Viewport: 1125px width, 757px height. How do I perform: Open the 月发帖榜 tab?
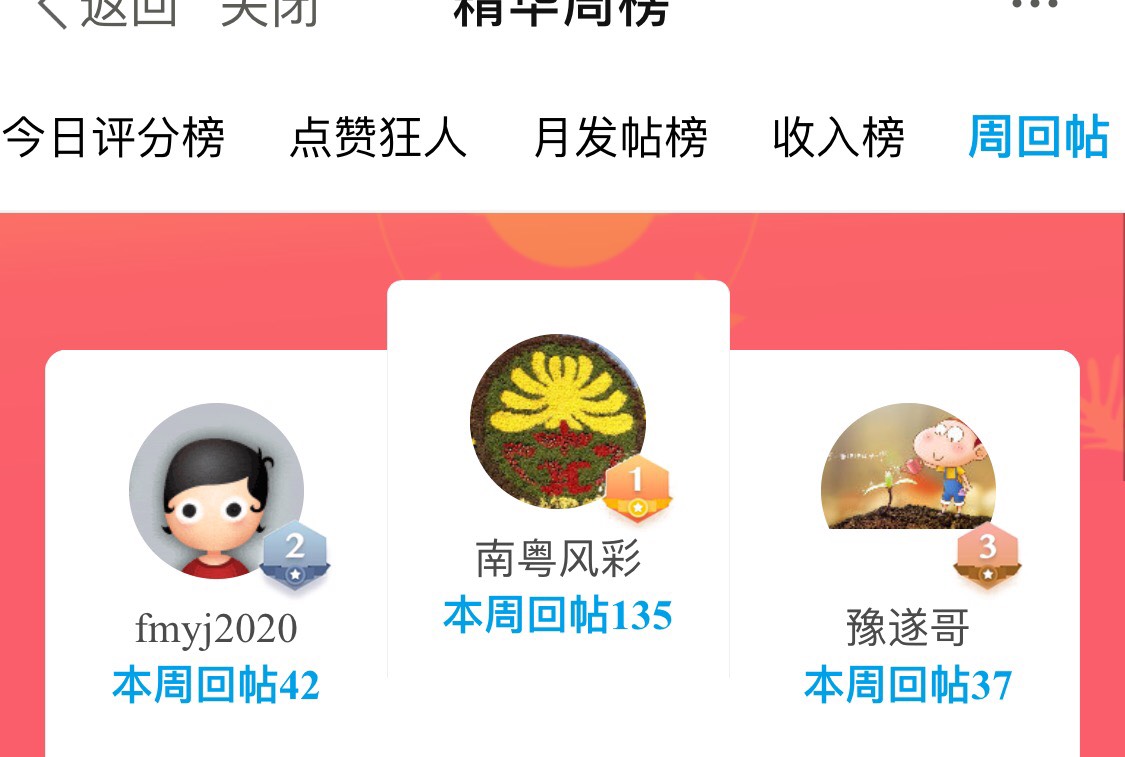click(620, 138)
